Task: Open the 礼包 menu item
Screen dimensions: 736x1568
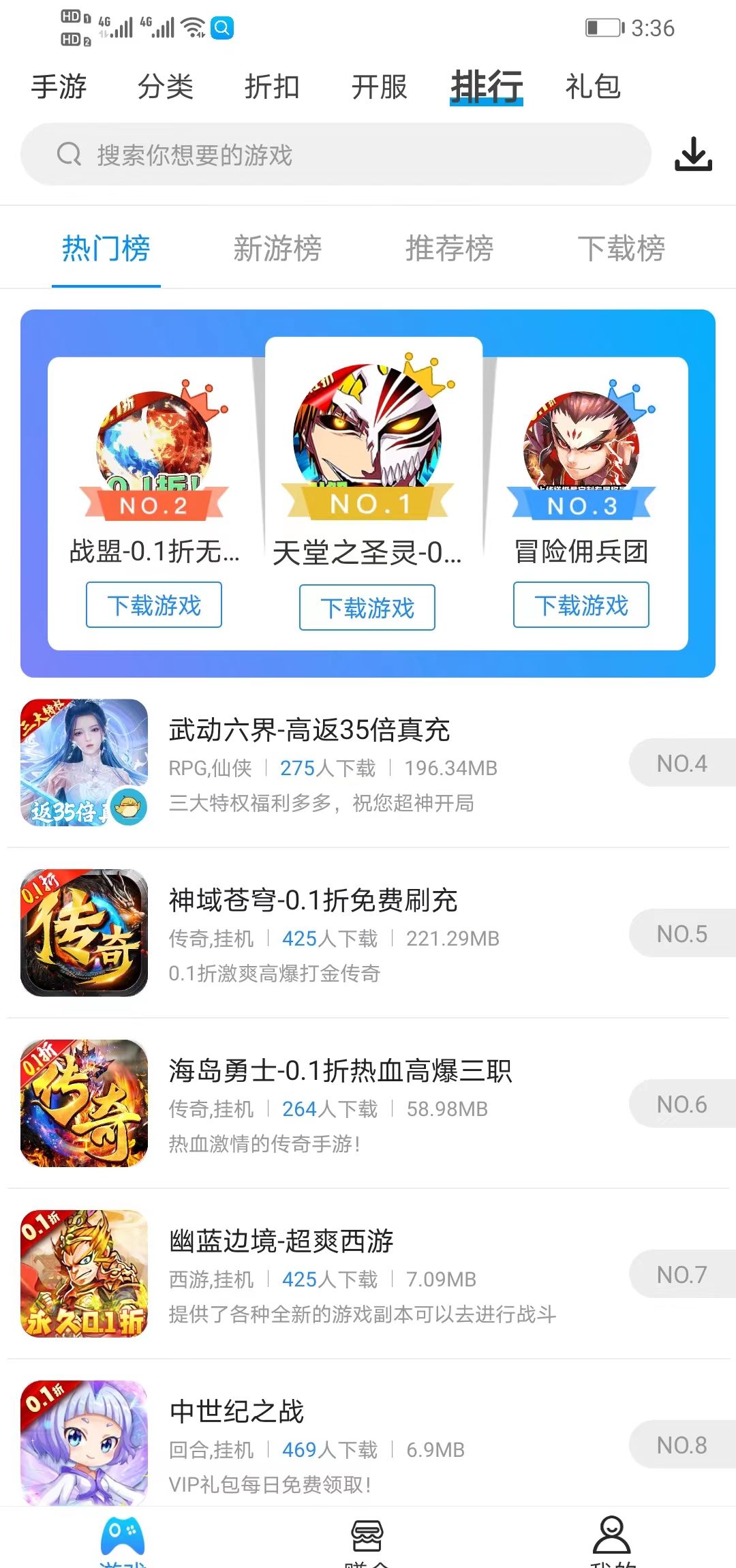Action: coord(592,87)
